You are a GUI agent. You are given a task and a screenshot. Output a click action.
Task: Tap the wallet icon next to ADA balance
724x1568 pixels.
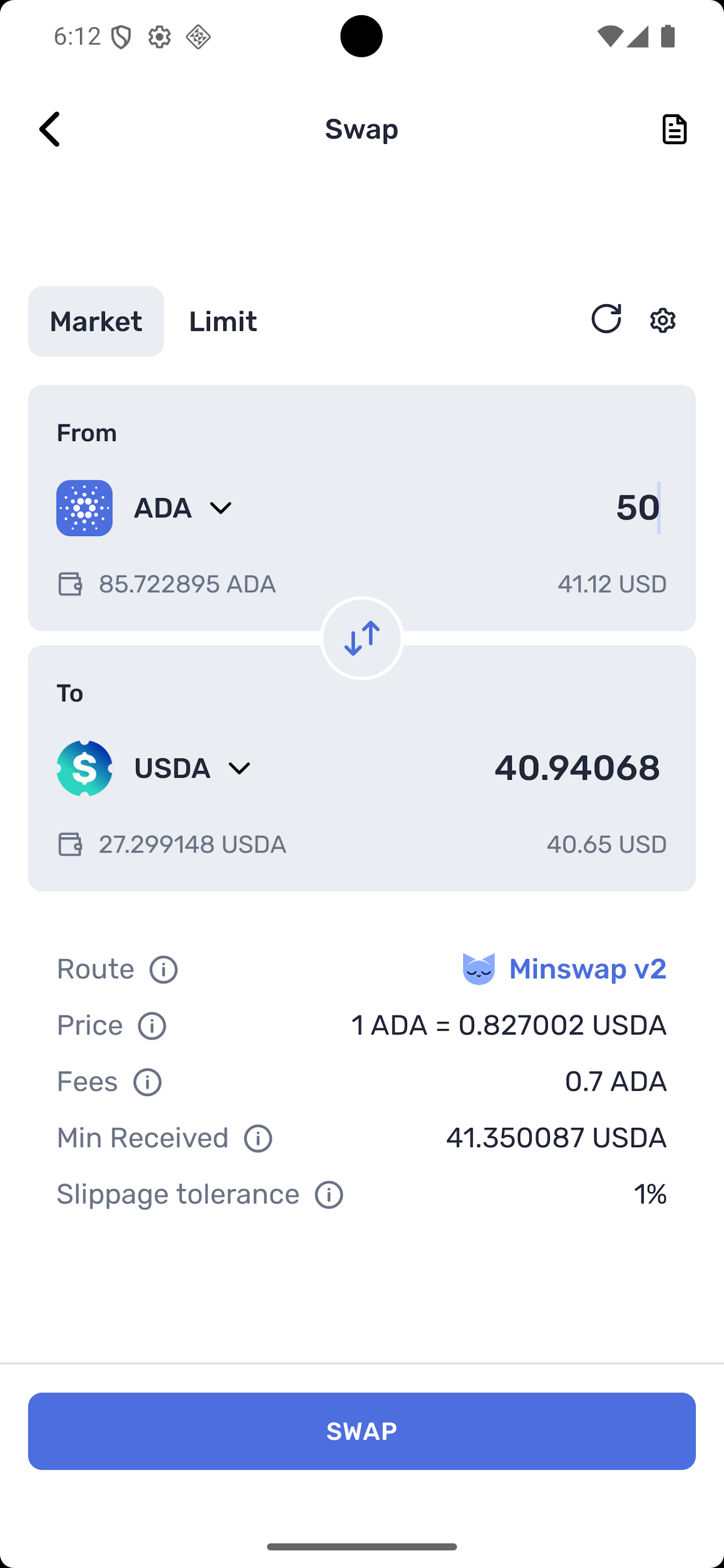click(x=72, y=584)
